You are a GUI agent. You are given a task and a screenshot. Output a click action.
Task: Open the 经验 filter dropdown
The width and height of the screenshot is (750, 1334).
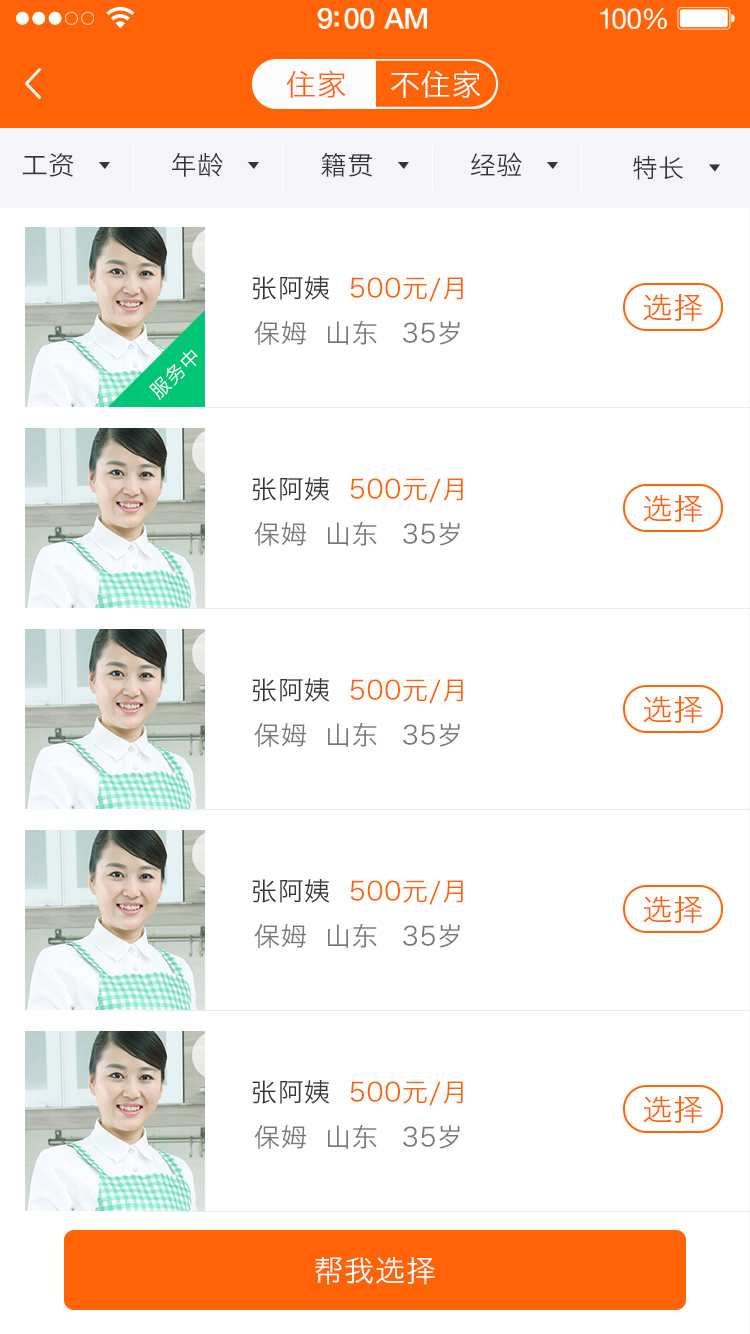click(513, 166)
